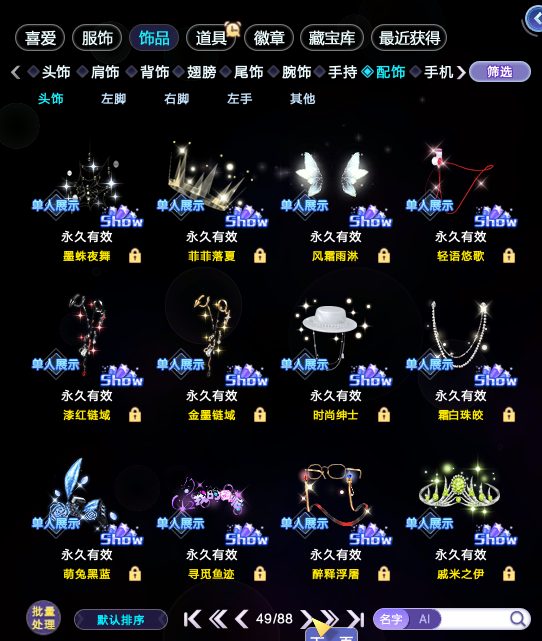Tap the search magnifier icon
Viewport: 542px width, 641px height.
pos(518,619)
